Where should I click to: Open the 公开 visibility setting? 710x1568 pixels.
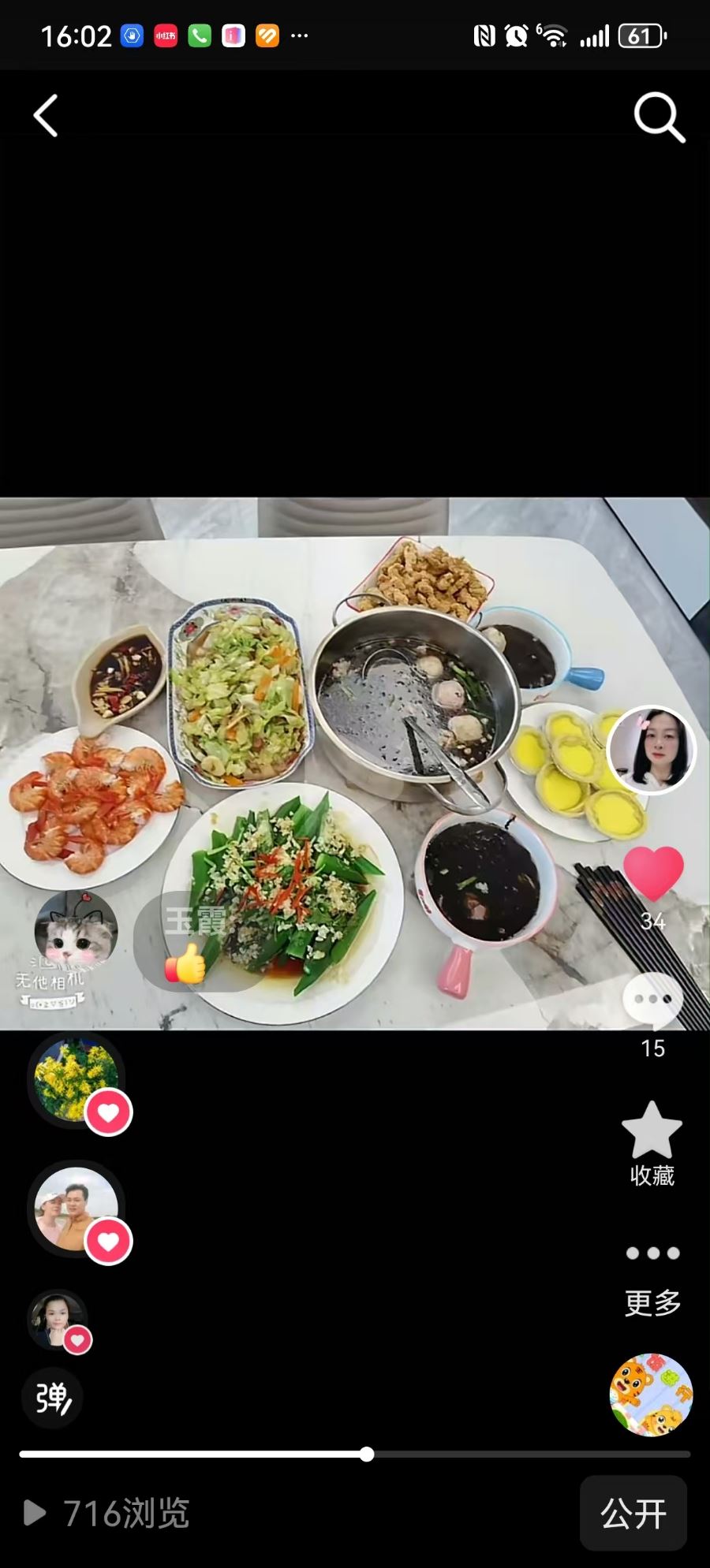tap(633, 1514)
